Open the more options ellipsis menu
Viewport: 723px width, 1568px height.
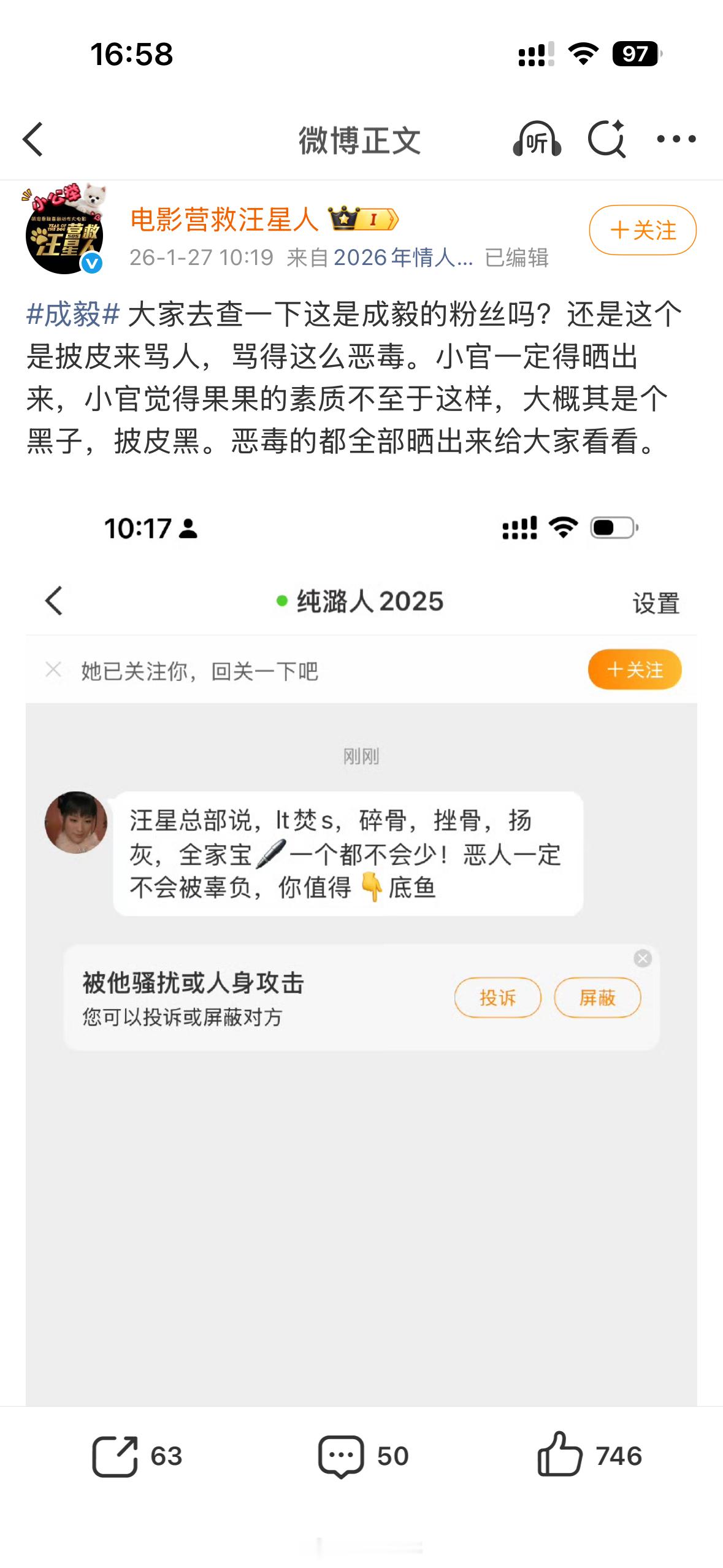[677, 139]
